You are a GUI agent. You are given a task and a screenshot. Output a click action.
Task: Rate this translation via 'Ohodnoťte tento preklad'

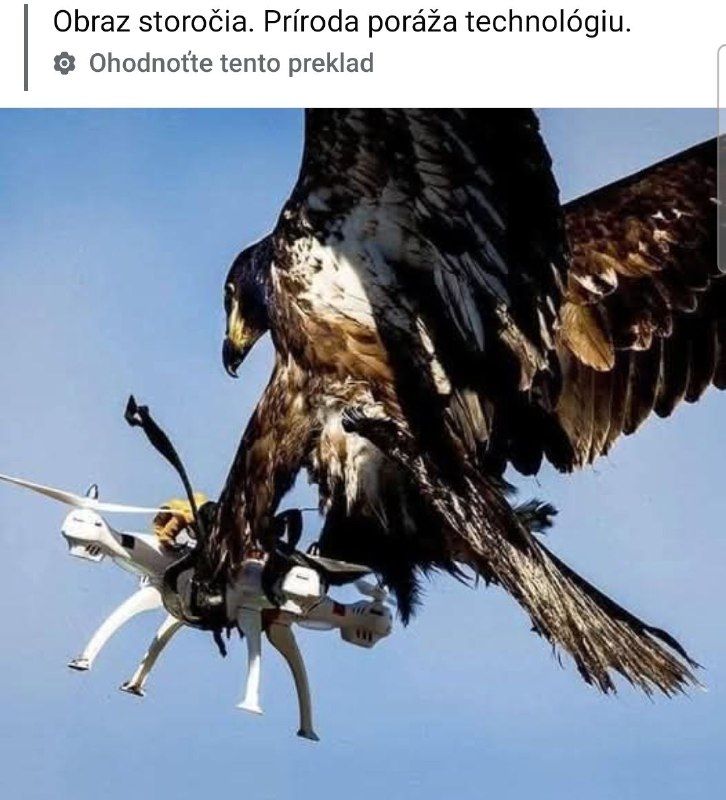pos(230,64)
